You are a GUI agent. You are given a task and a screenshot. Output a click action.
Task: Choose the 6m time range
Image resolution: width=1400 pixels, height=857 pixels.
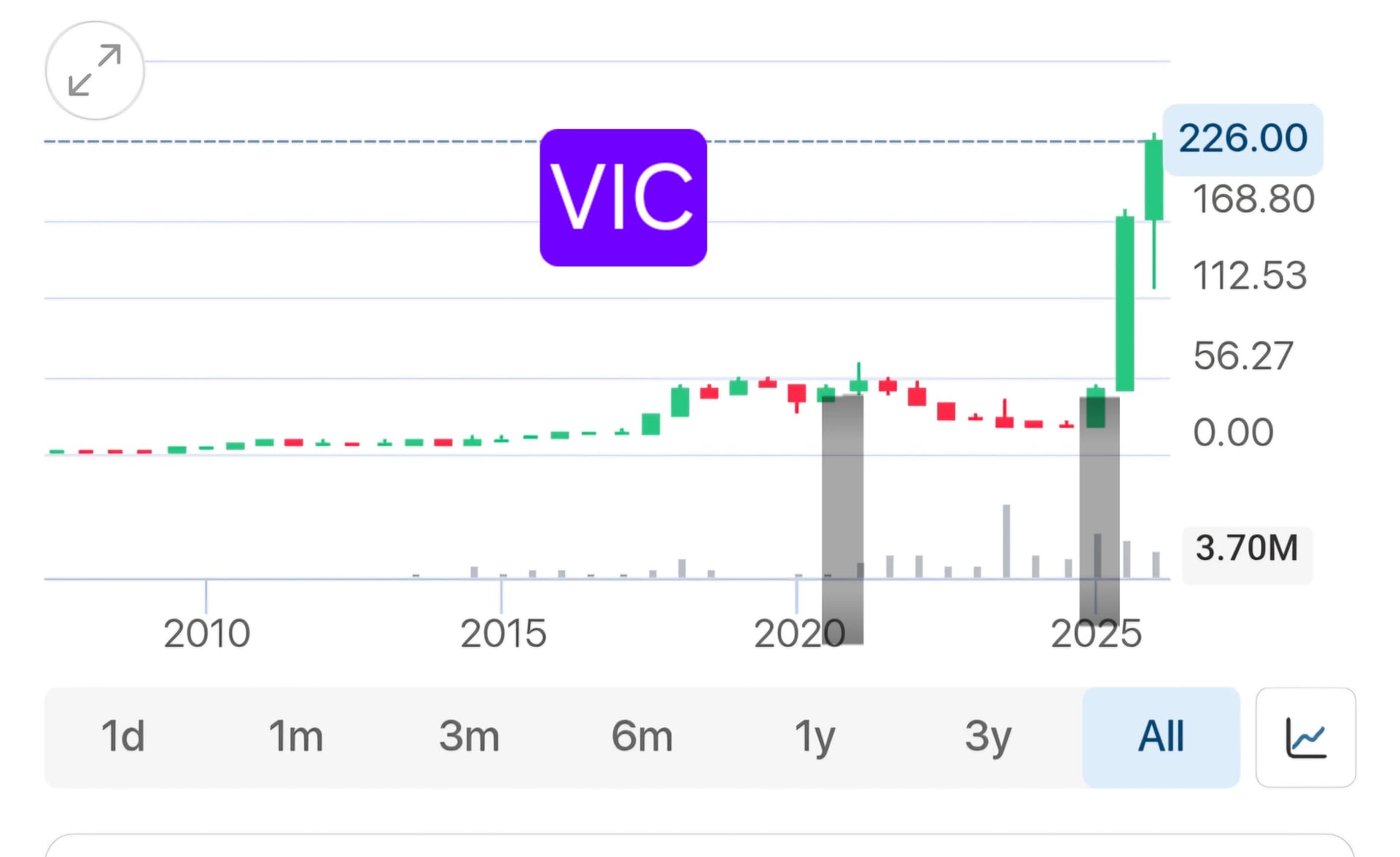coord(642,737)
